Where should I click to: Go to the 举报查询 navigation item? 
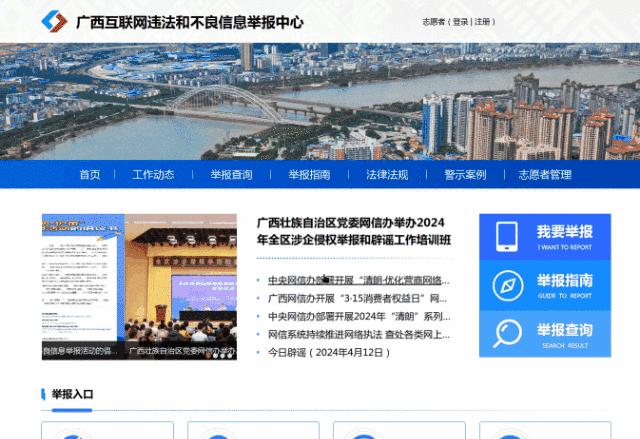231,175
